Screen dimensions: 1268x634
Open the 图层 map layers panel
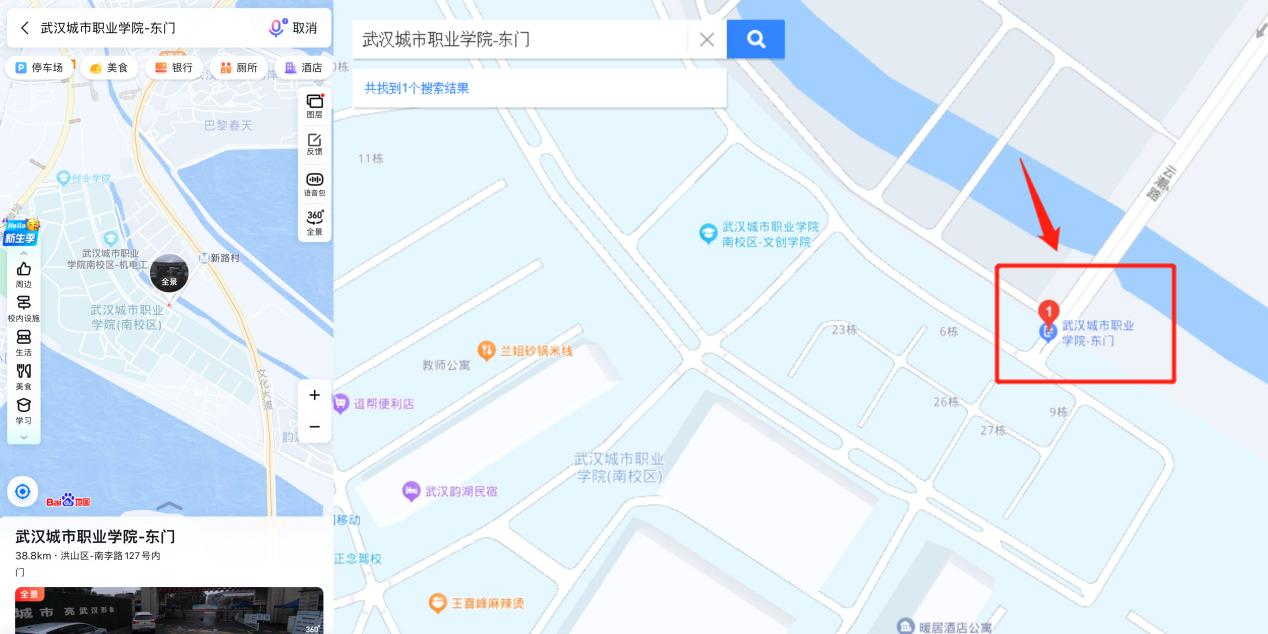point(314,106)
